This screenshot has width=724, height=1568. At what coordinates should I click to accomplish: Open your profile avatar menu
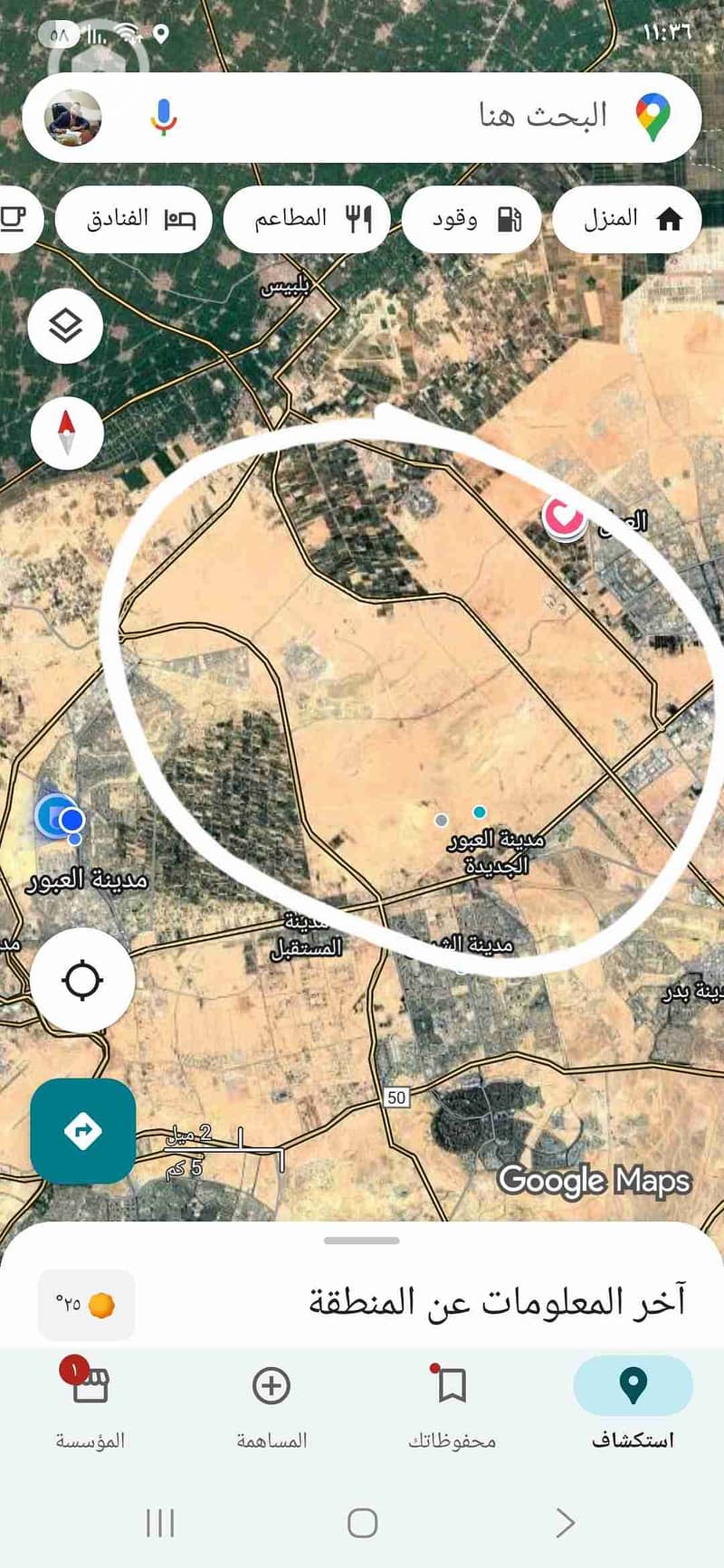[x=74, y=118]
